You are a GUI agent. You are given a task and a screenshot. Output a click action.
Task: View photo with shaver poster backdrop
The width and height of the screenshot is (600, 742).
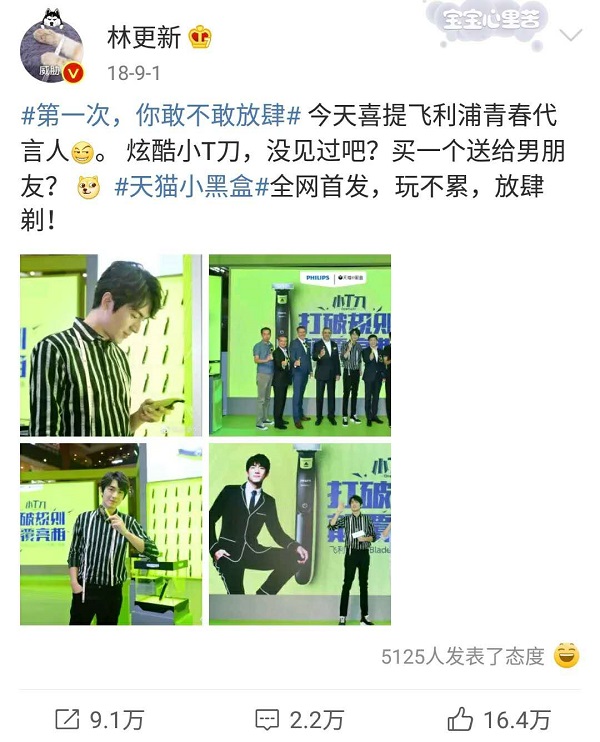point(300,534)
